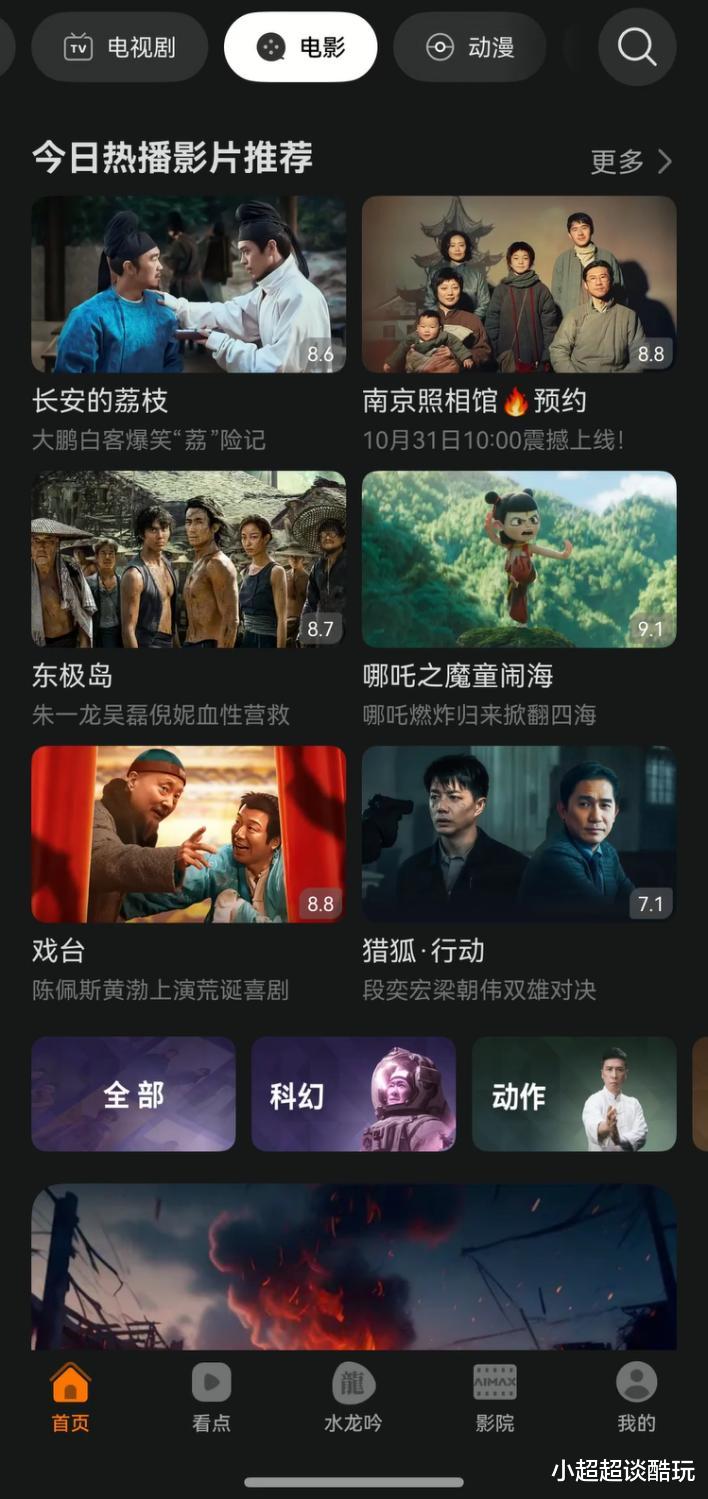Select the 电影 tab
The image size is (708, 1499).
click(x=300, y=47)
